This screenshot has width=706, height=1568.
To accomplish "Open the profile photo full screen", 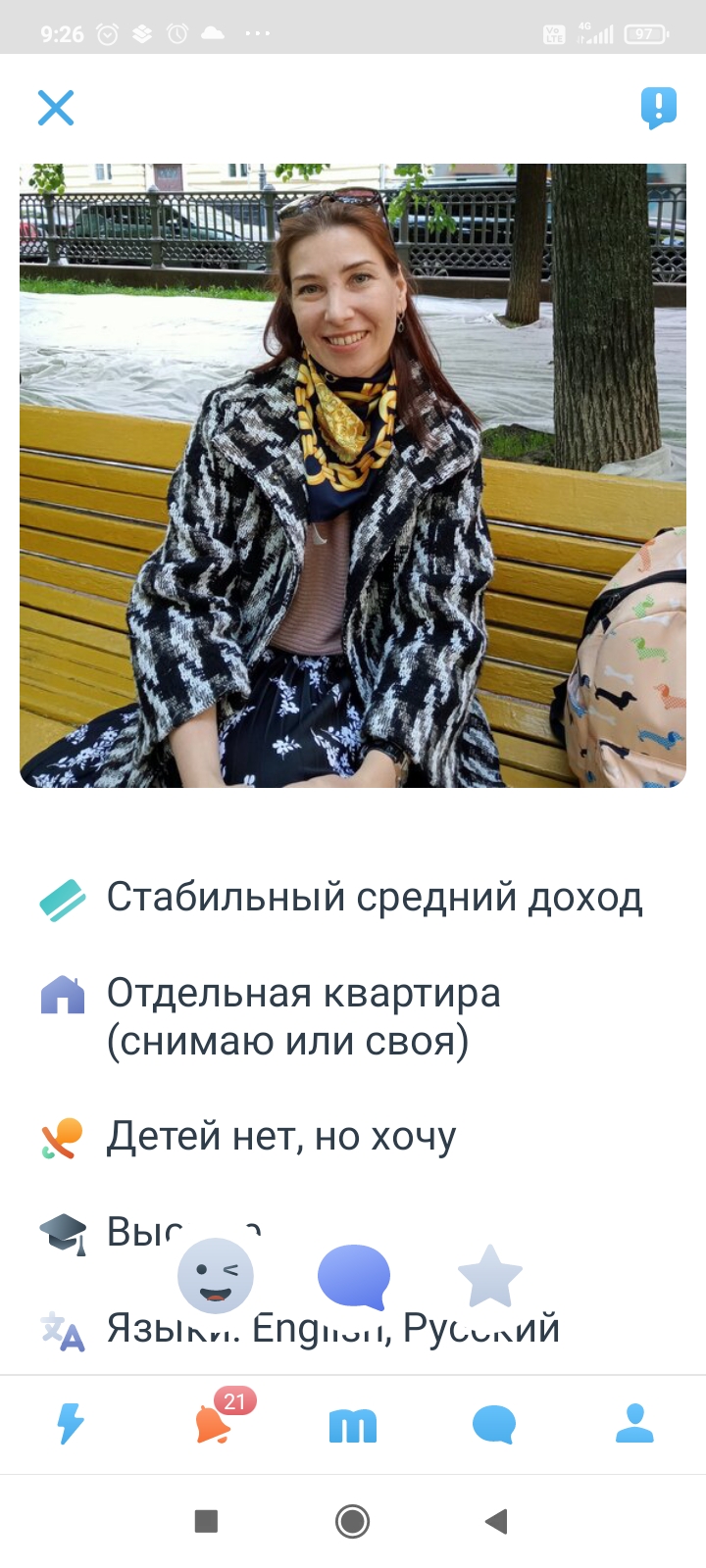I will (353, 475).
